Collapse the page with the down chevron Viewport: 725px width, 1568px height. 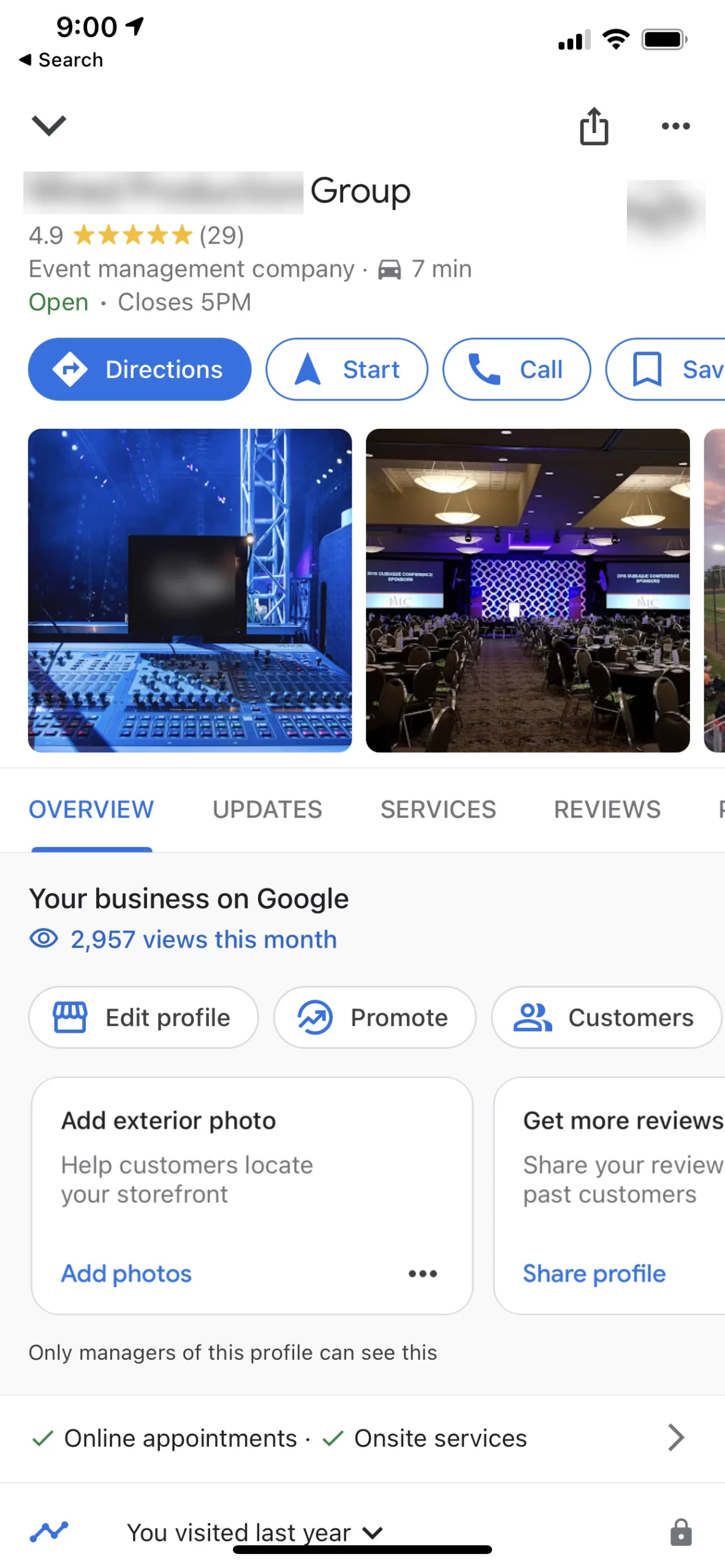[48, 126]
